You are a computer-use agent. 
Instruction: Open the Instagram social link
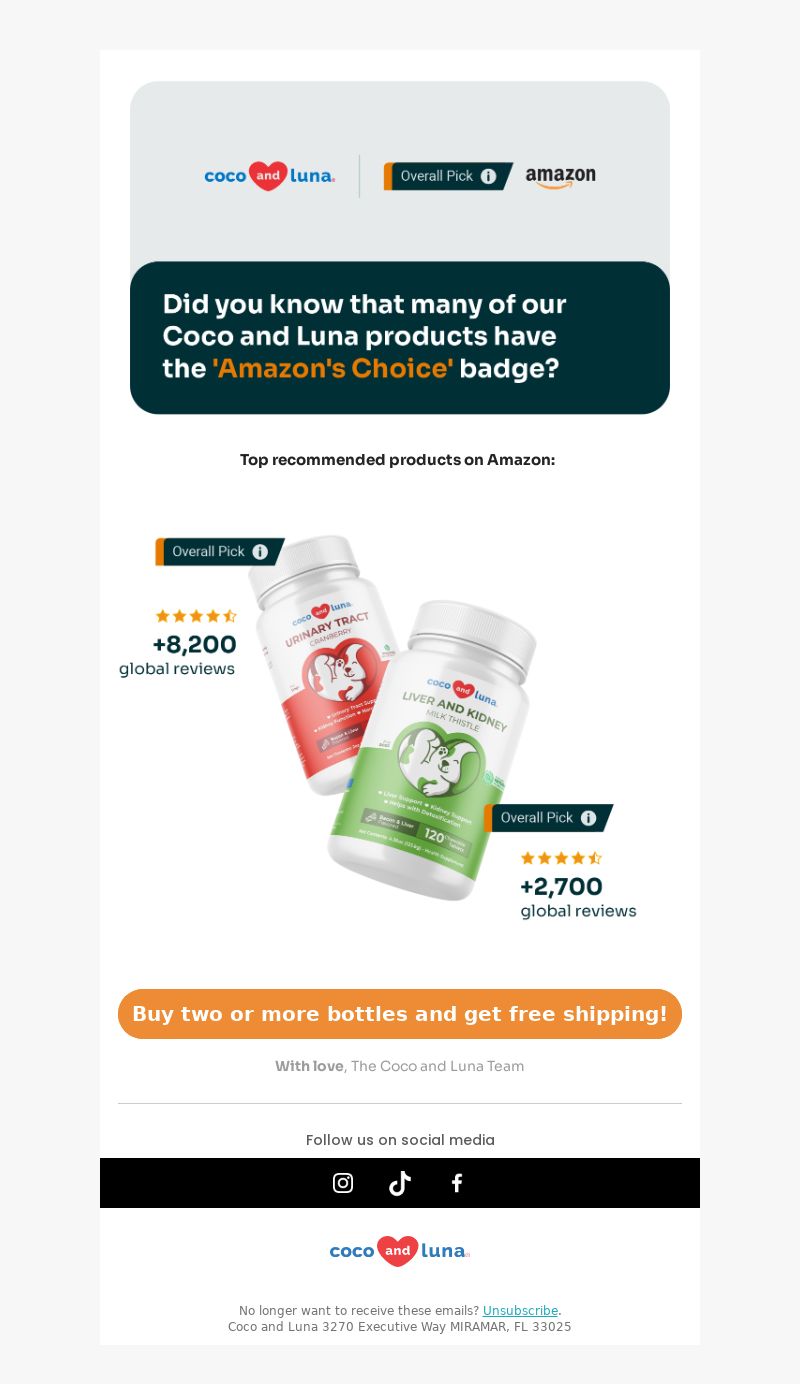343,1183
